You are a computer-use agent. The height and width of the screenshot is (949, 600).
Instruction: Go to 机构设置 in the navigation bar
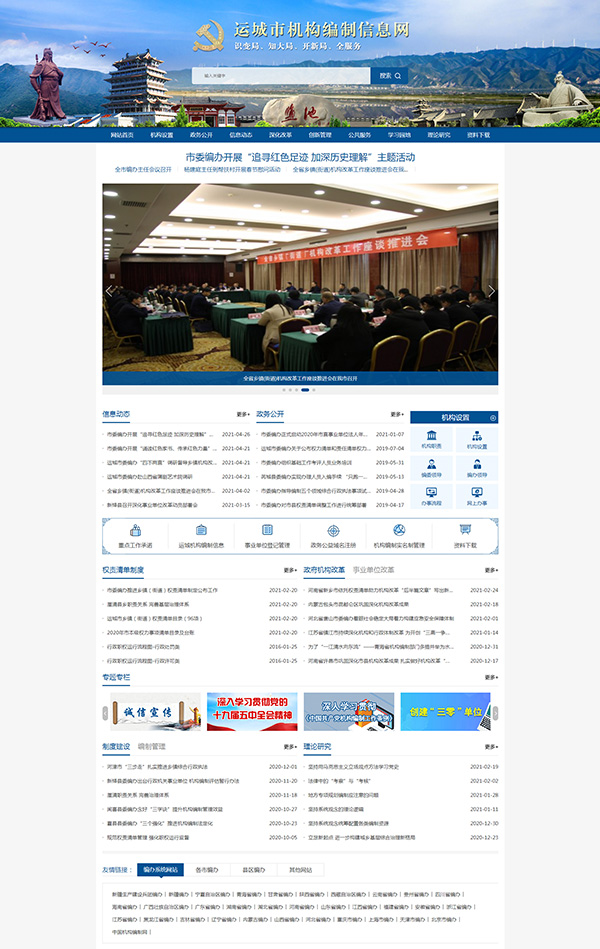tap(162, 134)
